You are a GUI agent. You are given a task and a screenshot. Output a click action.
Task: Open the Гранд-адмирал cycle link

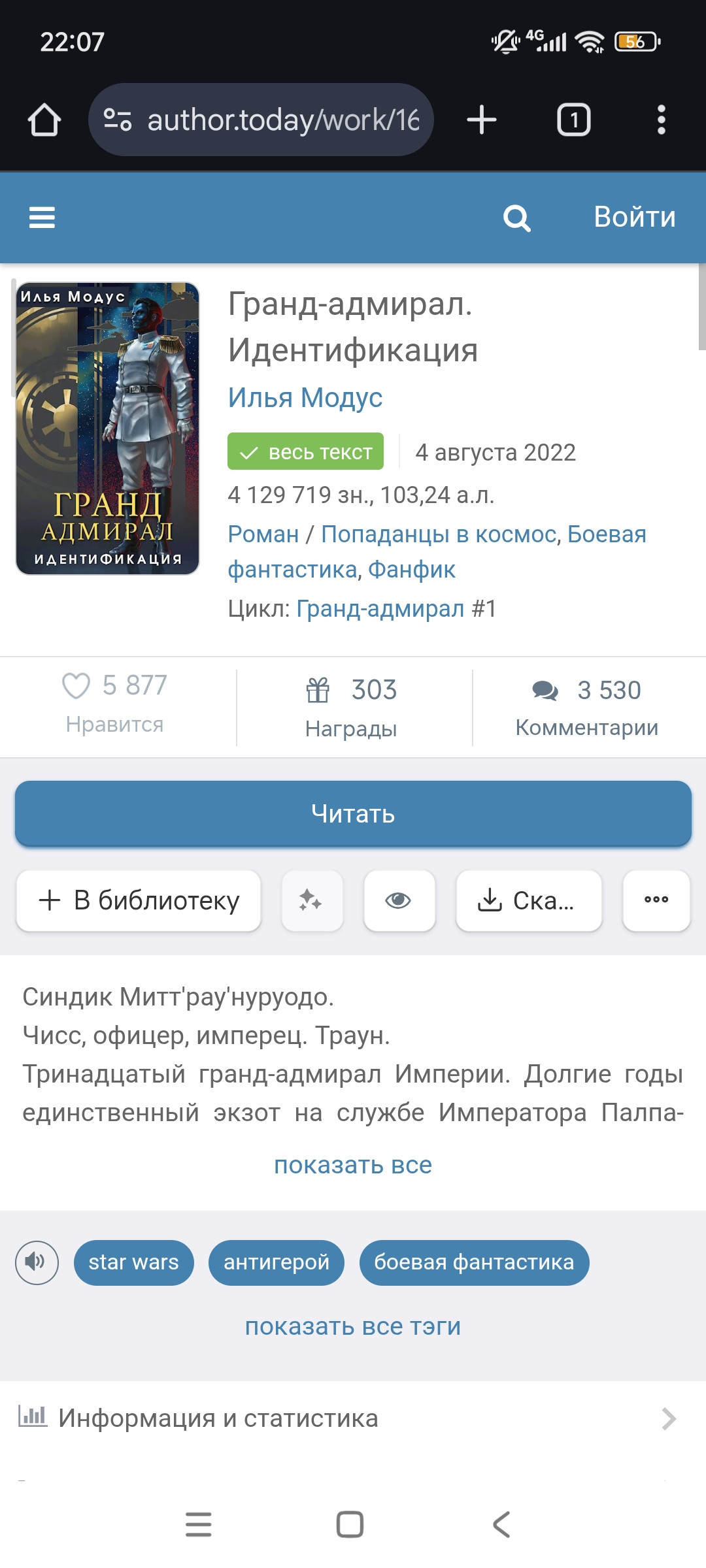point(380,609)
